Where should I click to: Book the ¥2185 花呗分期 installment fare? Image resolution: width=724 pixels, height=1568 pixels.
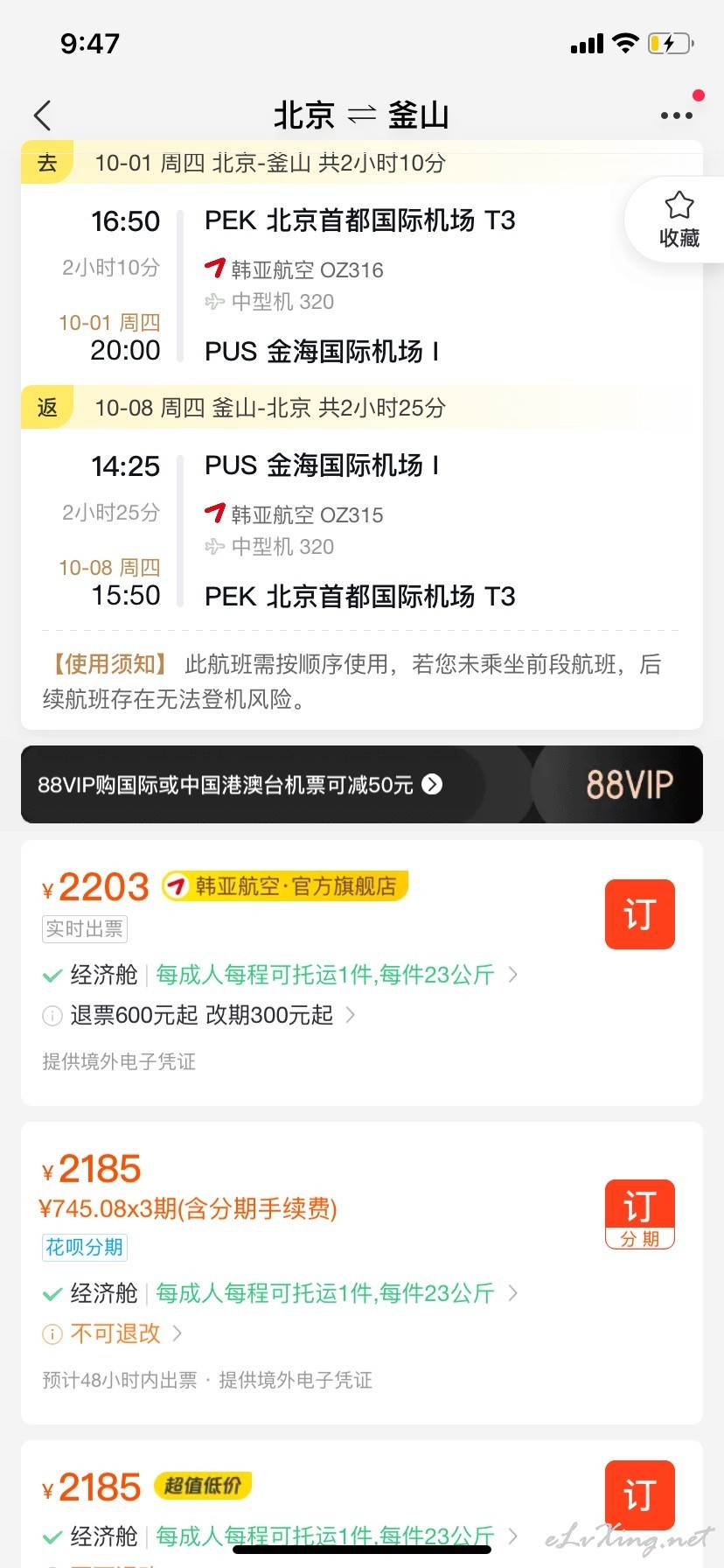pos(639,1214)
